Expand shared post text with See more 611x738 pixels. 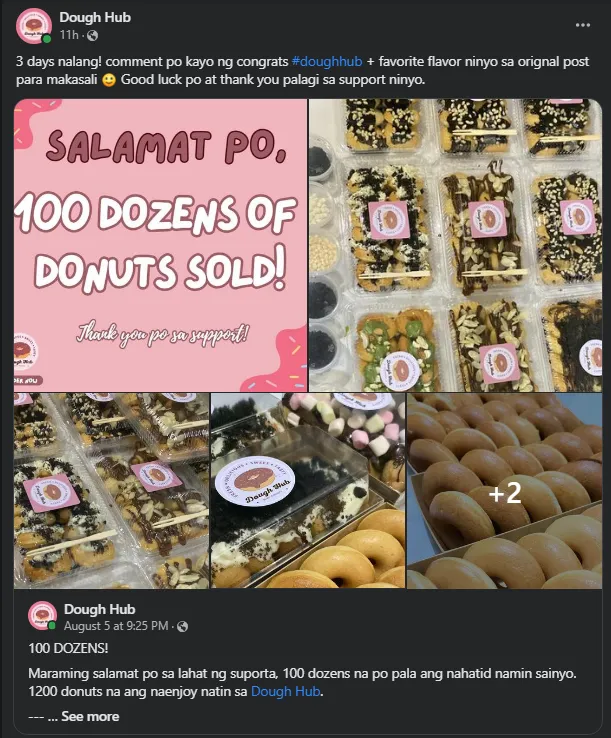tap(90, 716)
